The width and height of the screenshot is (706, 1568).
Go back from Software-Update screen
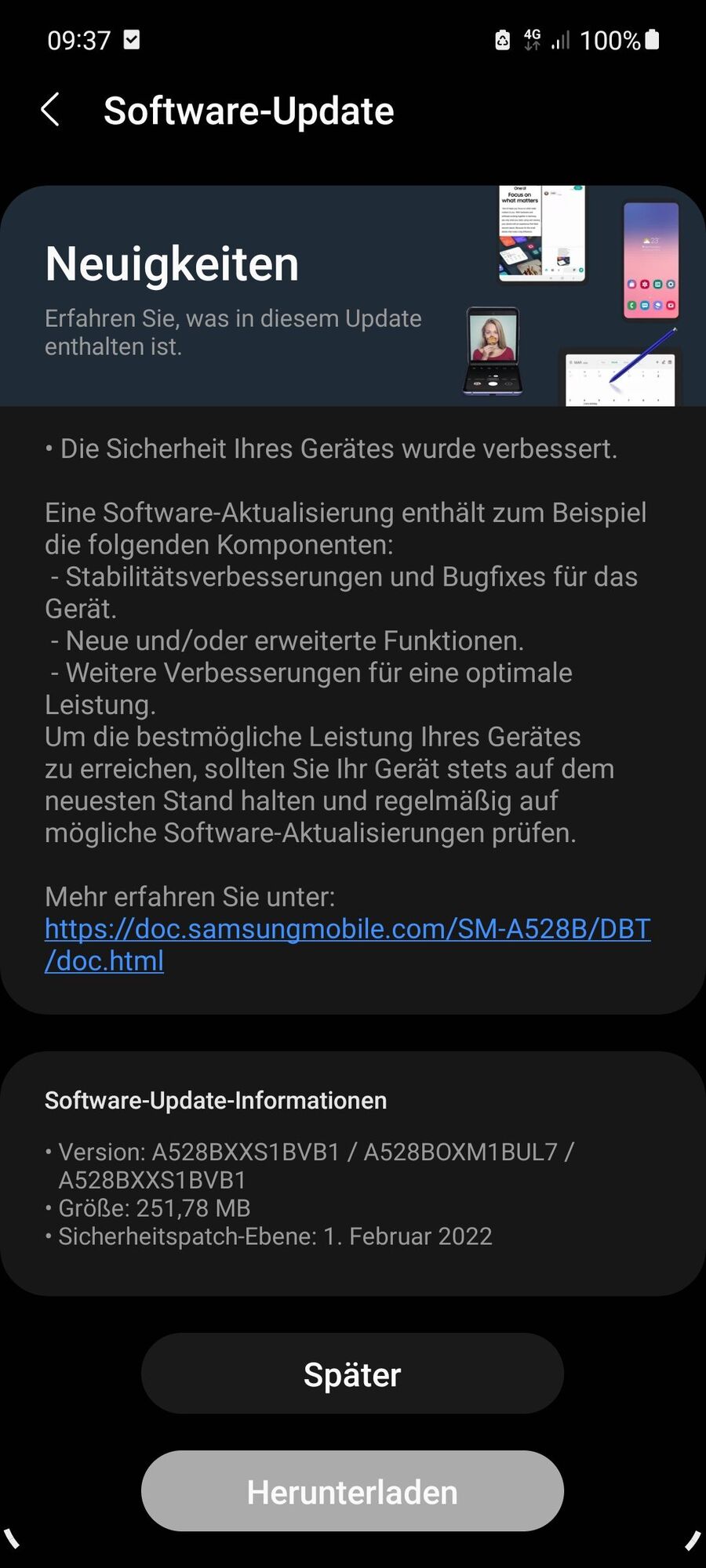pyautogui.click(x=50, y=110)
